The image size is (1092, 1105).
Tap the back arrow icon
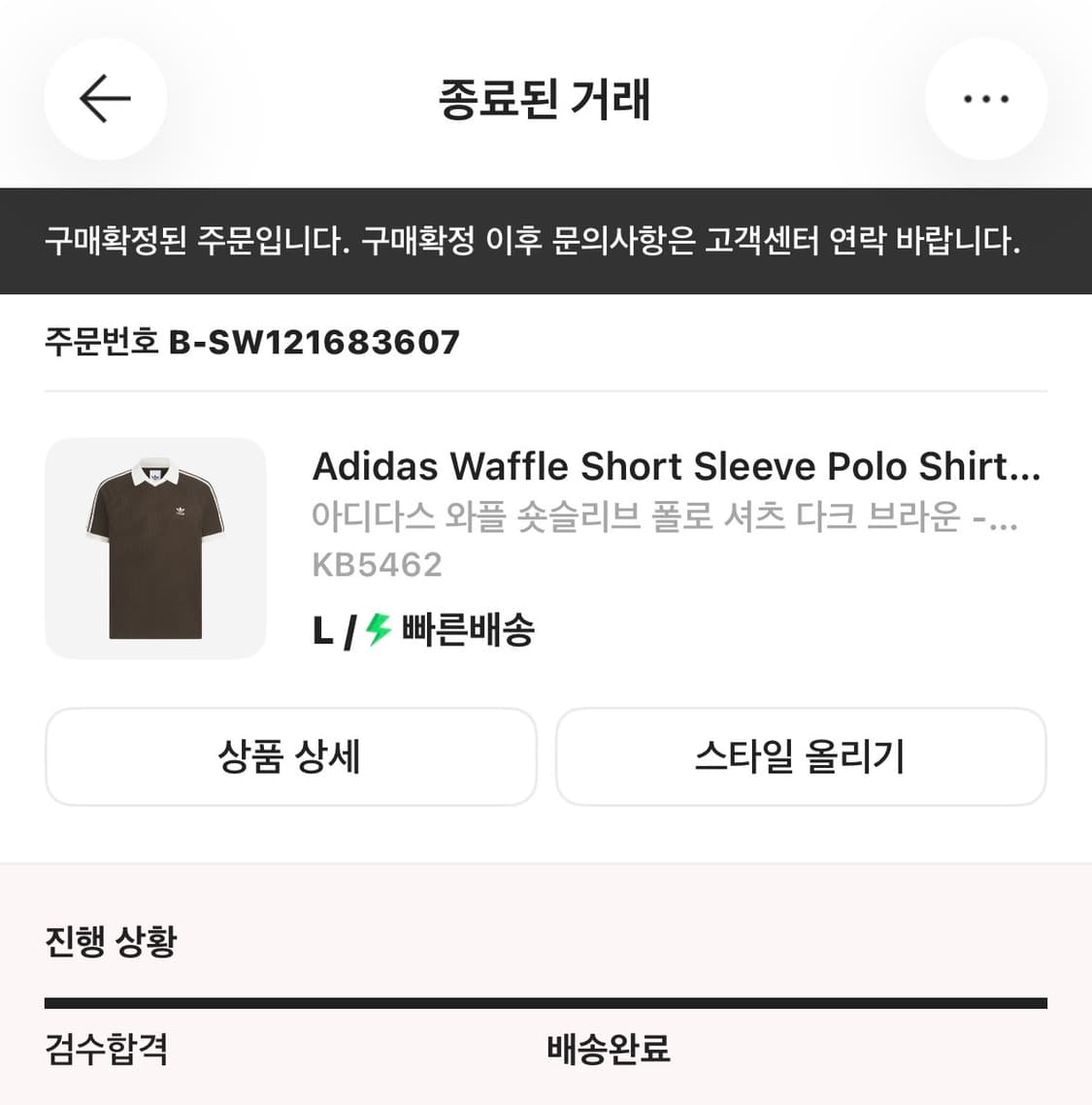(x=105, y=98)
